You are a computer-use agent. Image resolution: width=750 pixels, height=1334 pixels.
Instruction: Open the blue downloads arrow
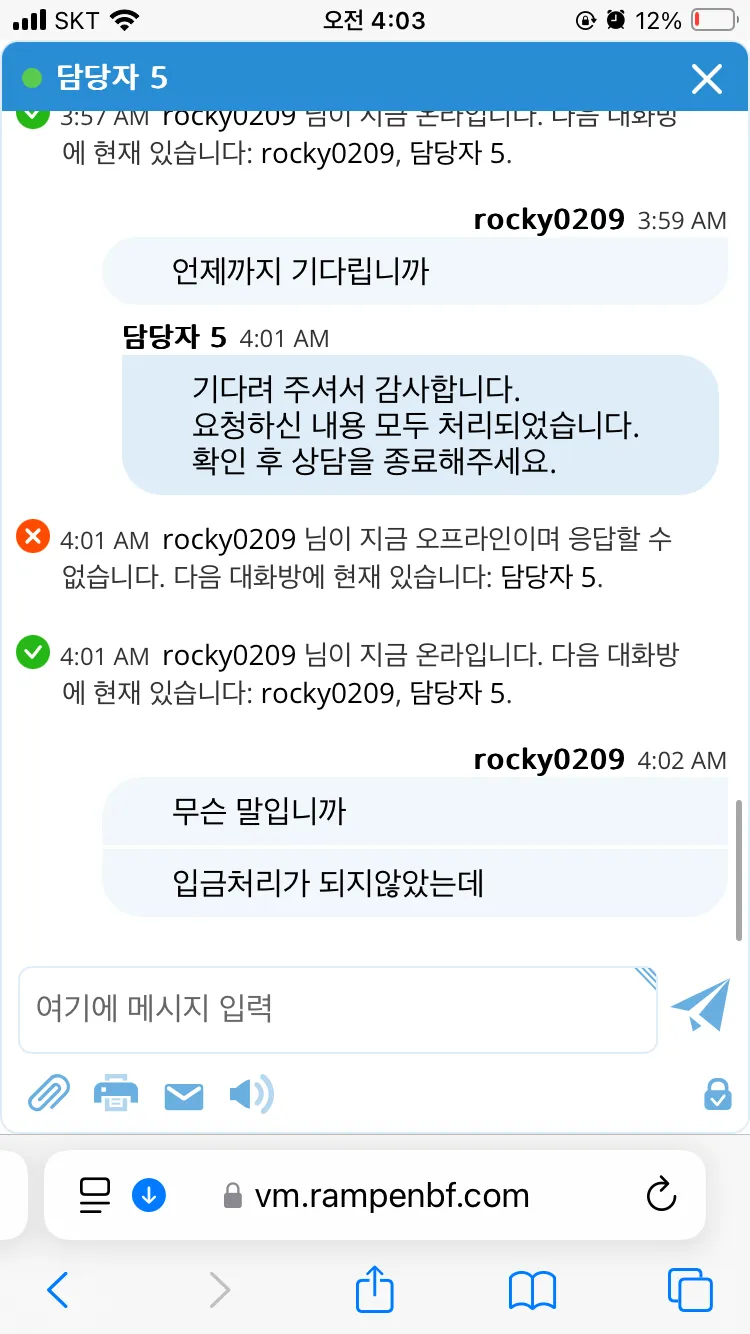(x=149, y=1195)
